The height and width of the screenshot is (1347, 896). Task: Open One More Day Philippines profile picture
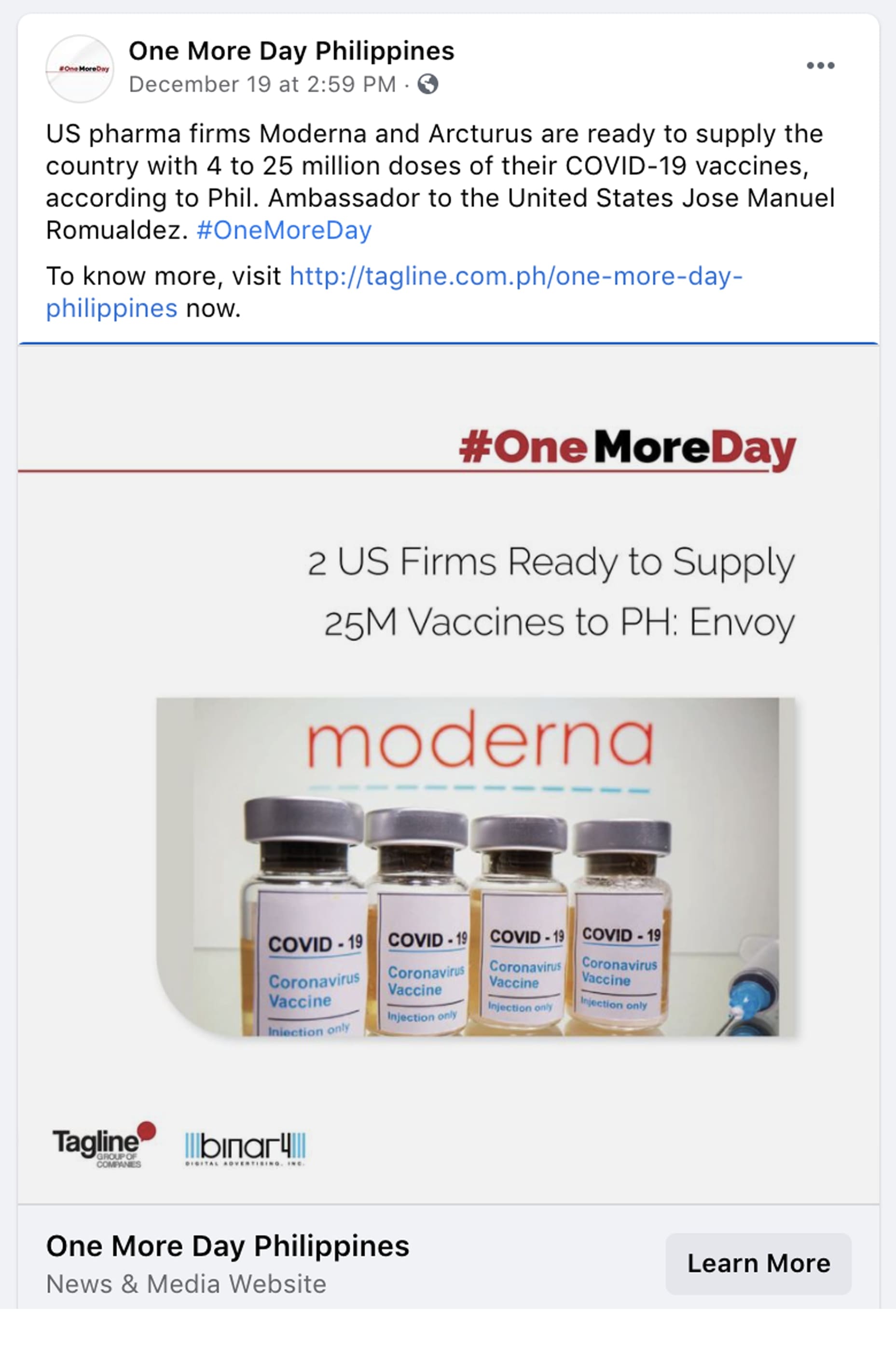[x=80, y=69]
